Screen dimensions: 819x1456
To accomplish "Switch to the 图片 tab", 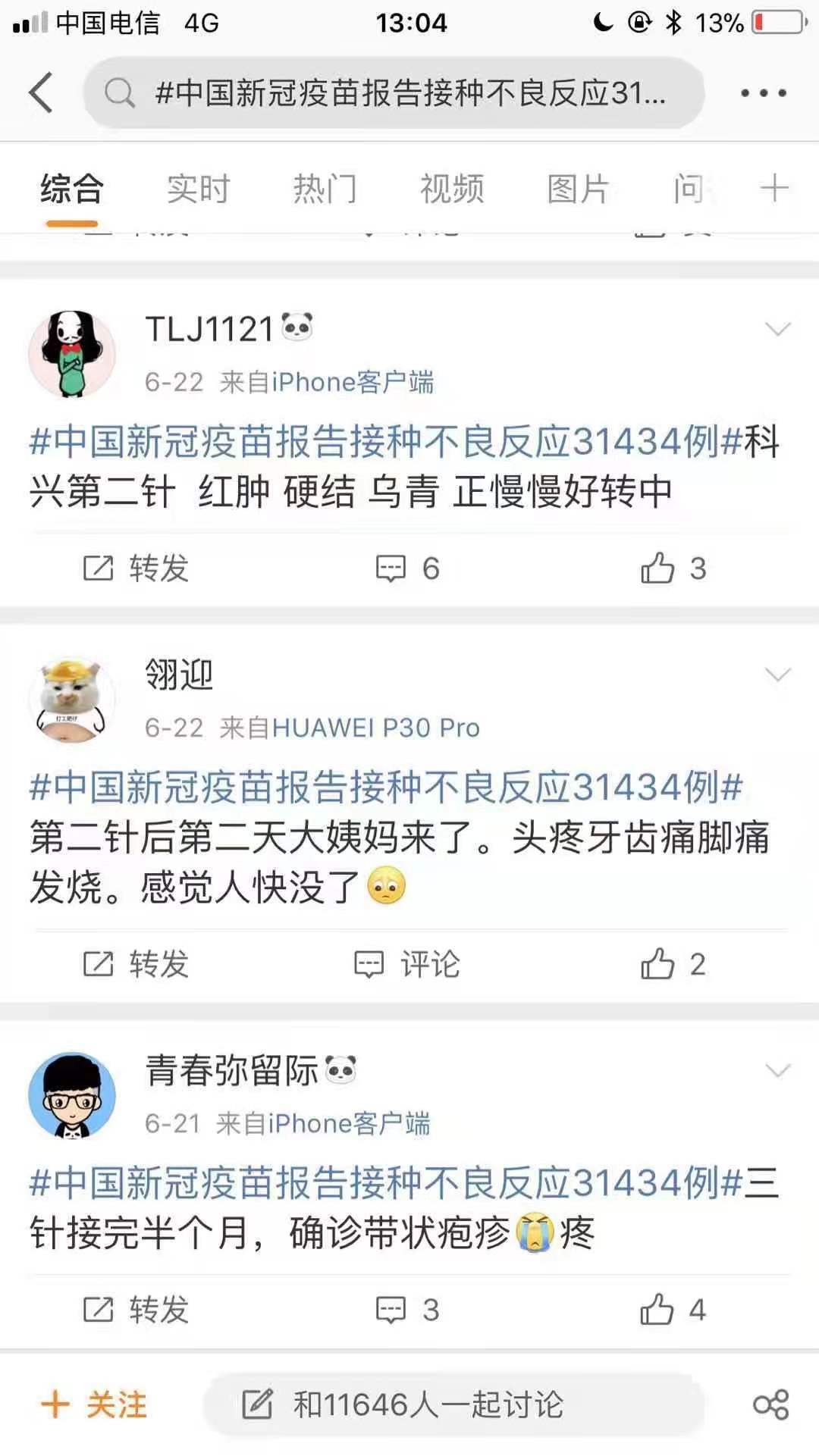I will click(x=579, y=189).
